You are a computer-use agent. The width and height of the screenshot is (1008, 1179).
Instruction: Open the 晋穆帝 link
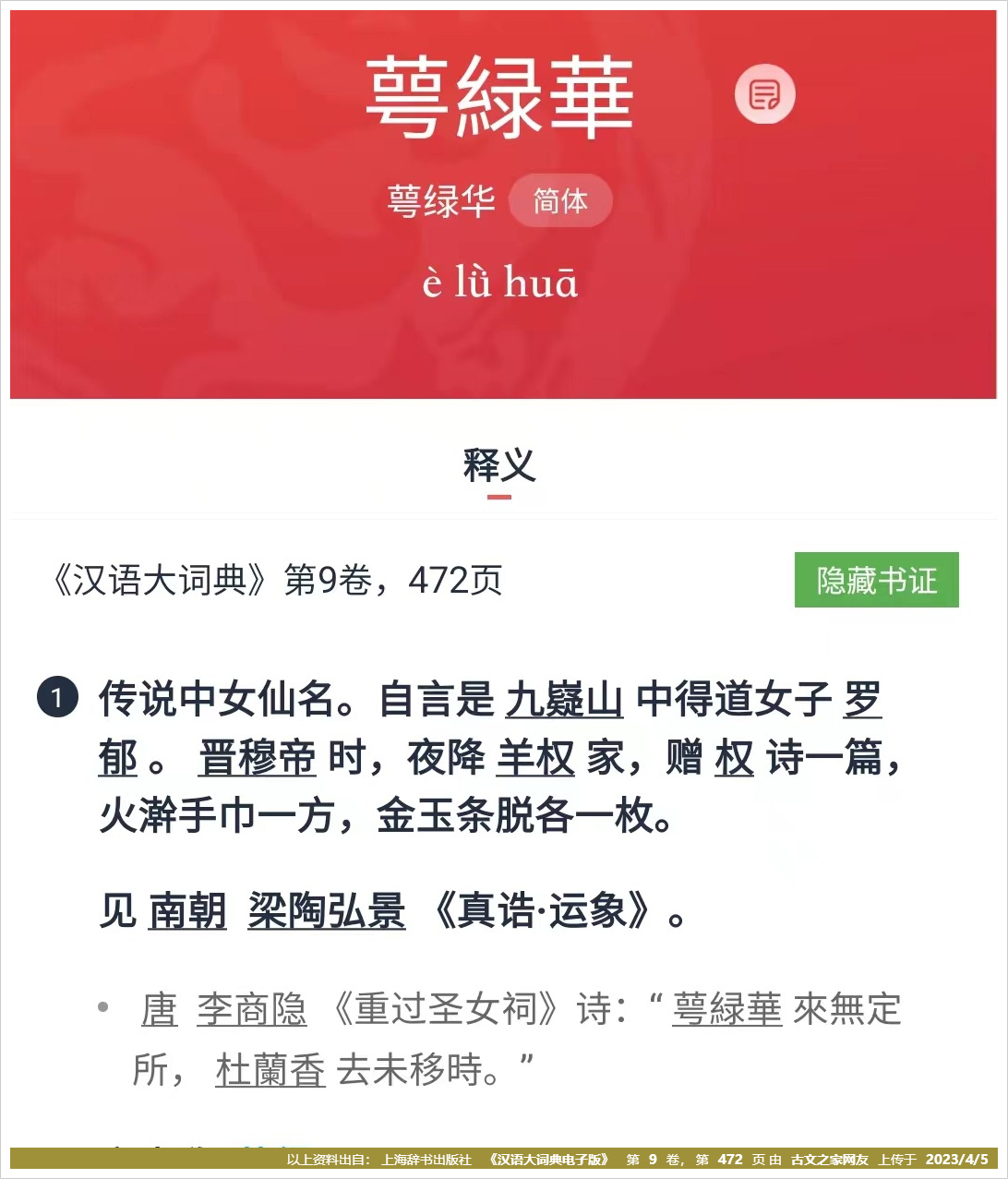[x=257, y=758]
